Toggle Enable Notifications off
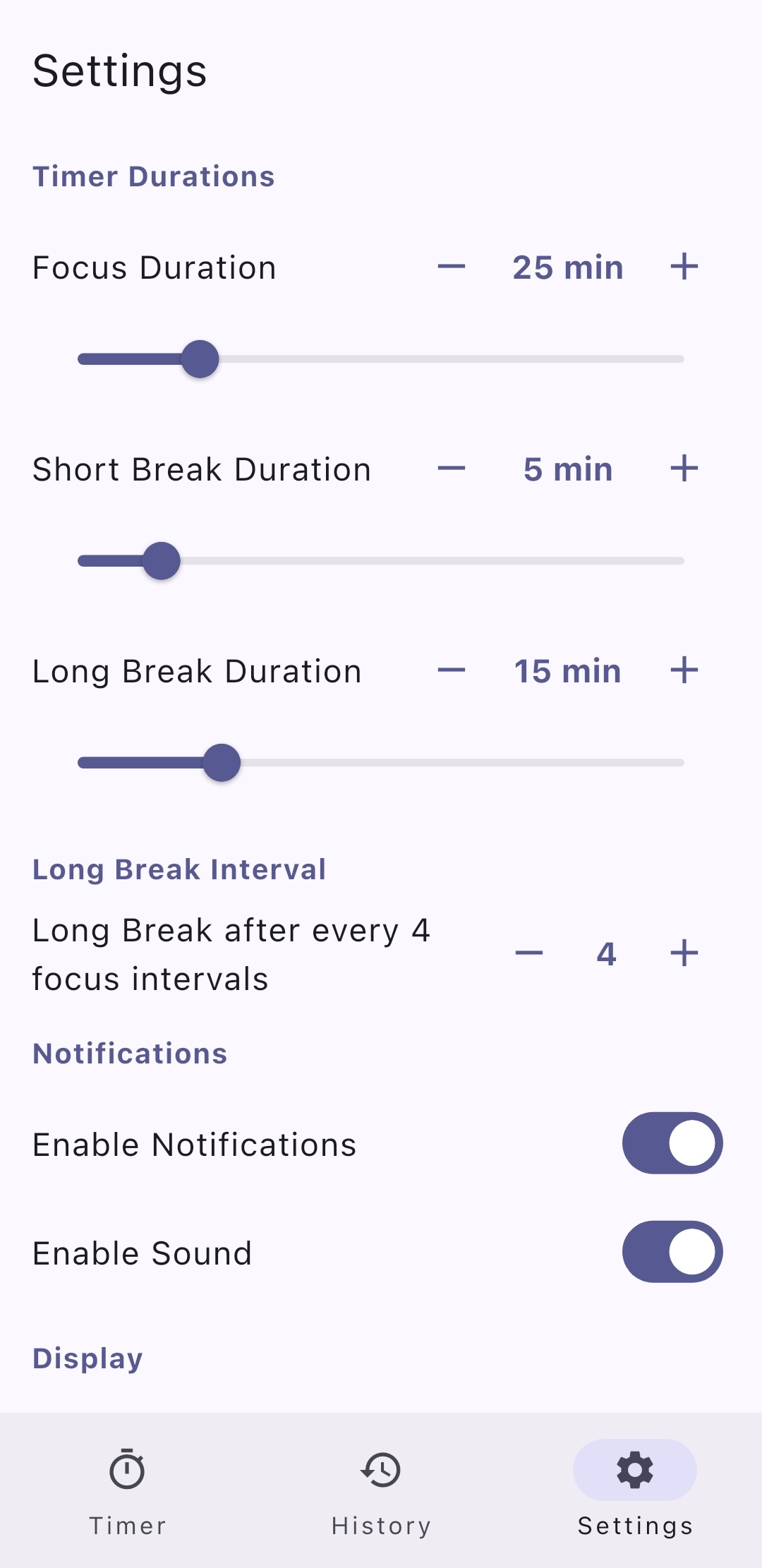Screen dimensions: 762x1568 (671, 1144)
